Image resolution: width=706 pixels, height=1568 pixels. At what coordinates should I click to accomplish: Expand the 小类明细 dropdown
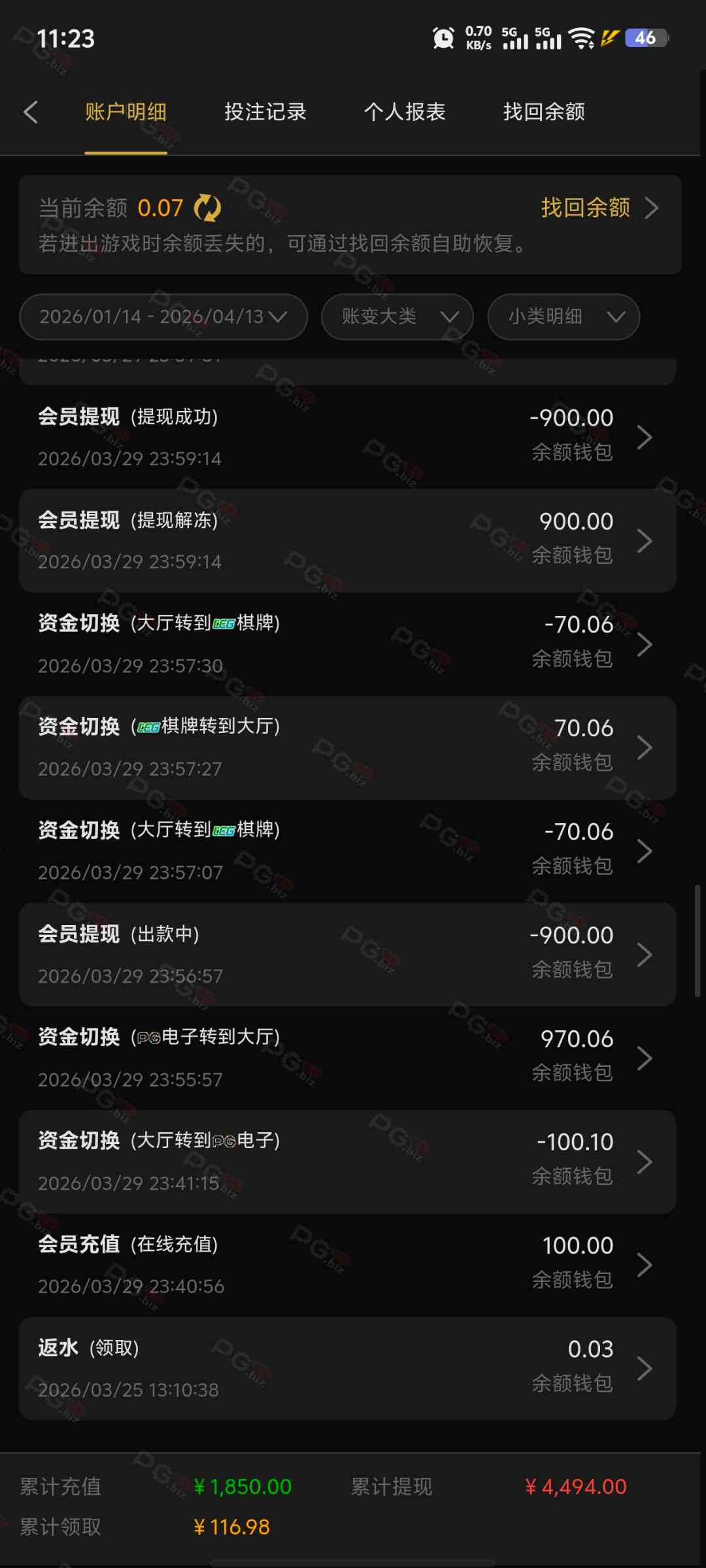click(x=563, y=317)
